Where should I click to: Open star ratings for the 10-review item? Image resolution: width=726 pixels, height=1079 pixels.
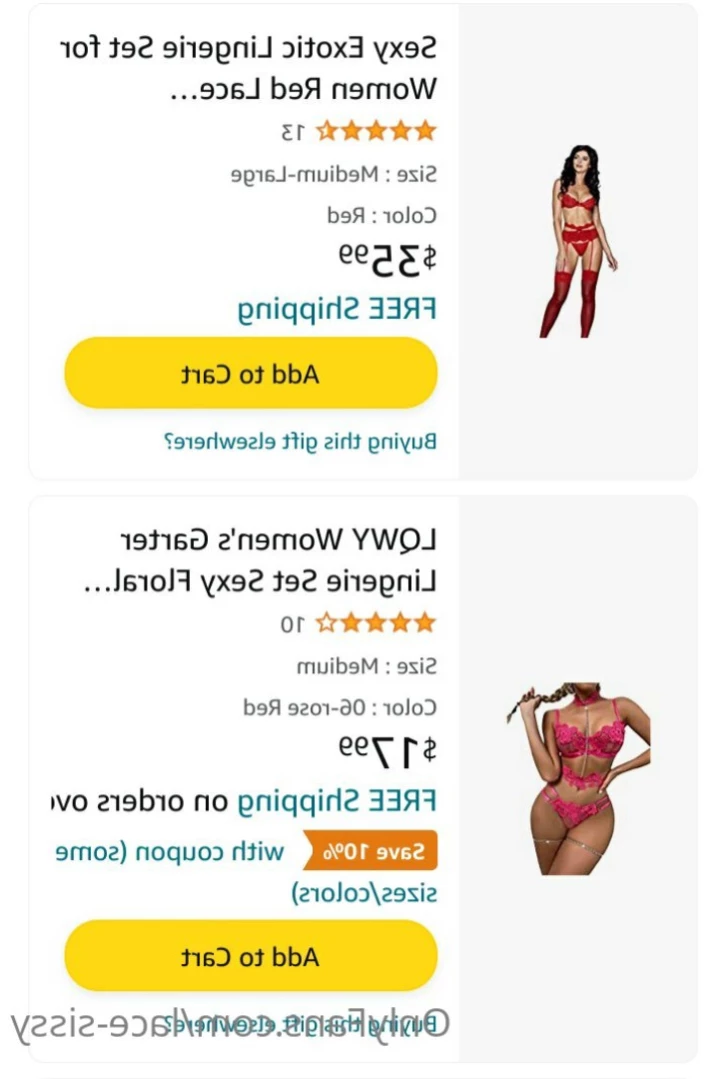click(x=375, y=623)
